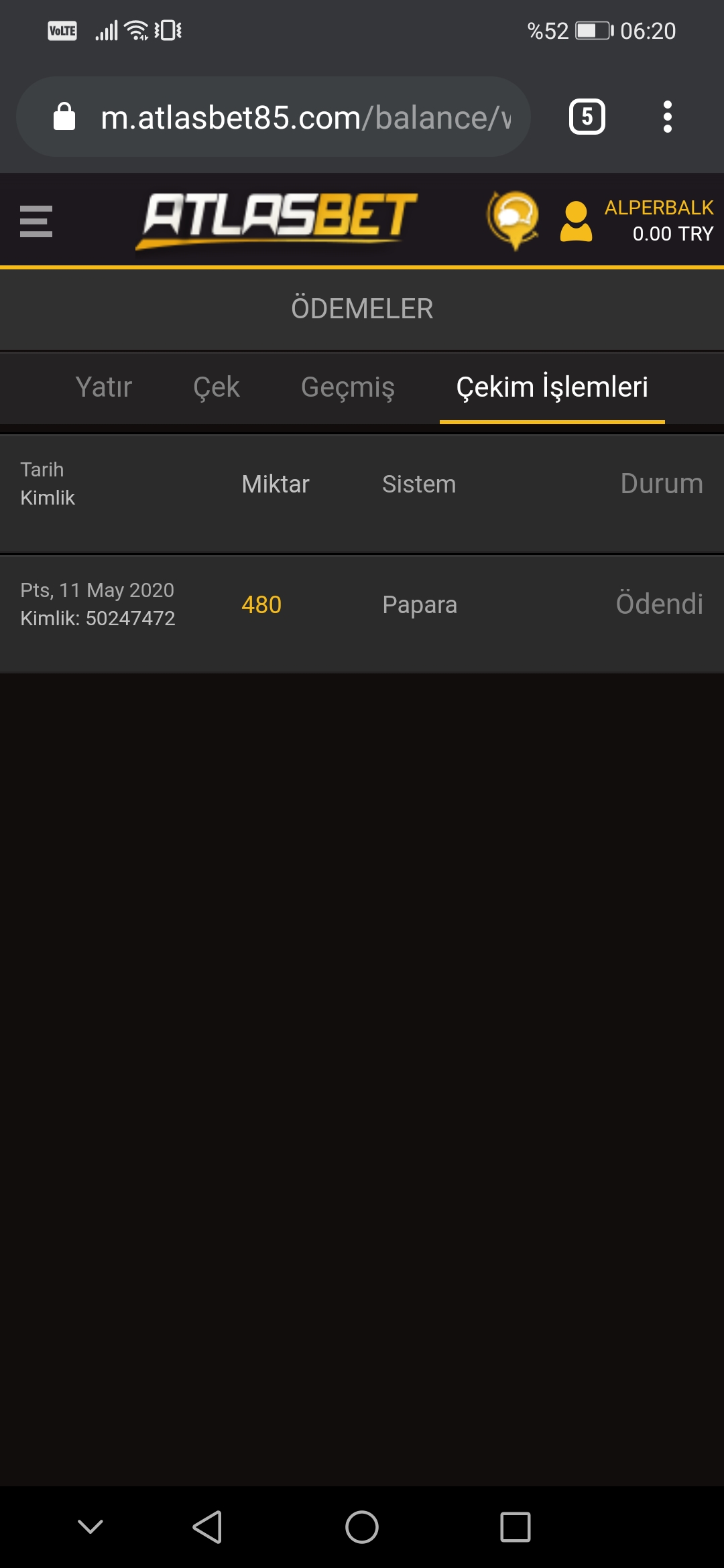Go to the home screen
The height and width of the screenshot is (1568, 724).
362,1527
